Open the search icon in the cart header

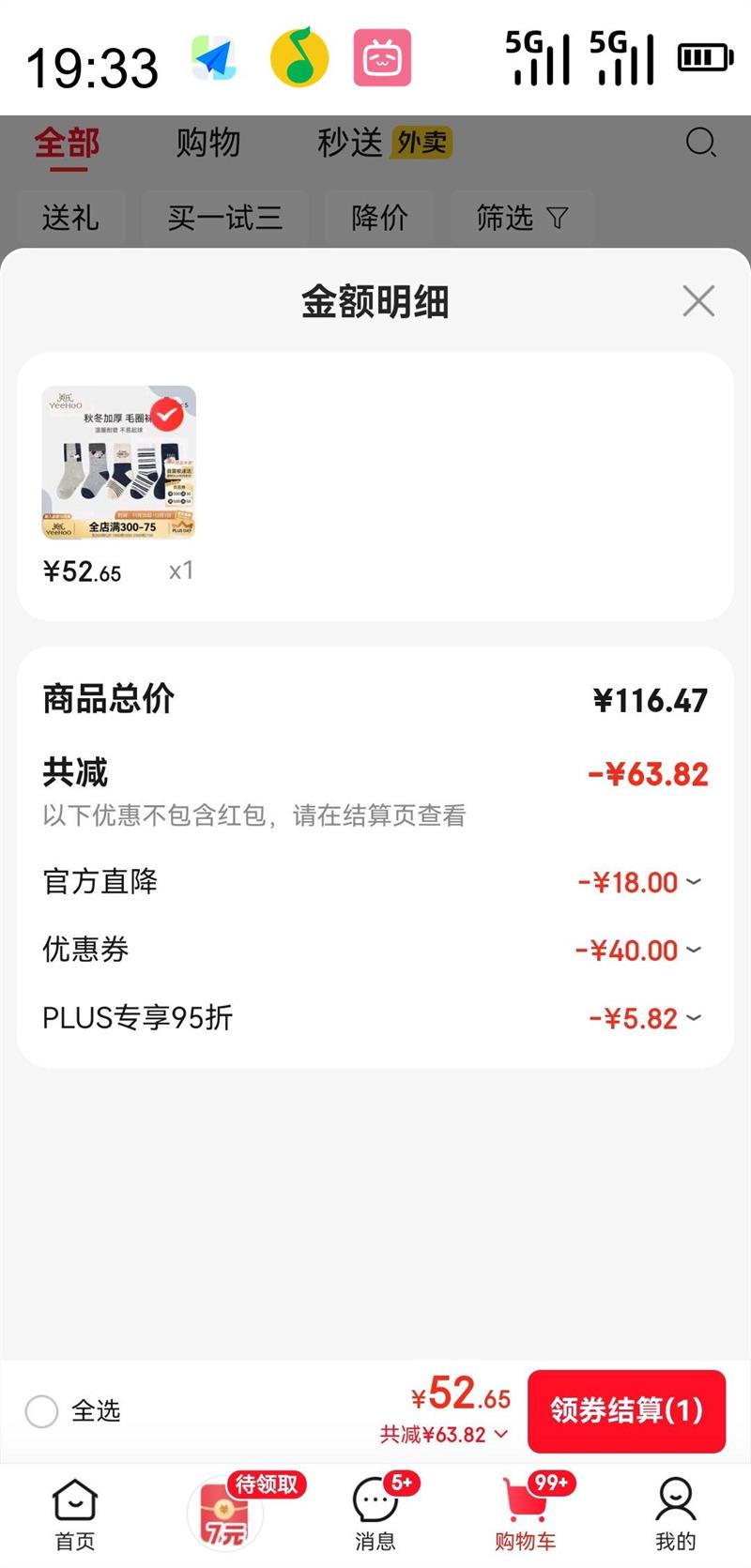click(700, 143)
